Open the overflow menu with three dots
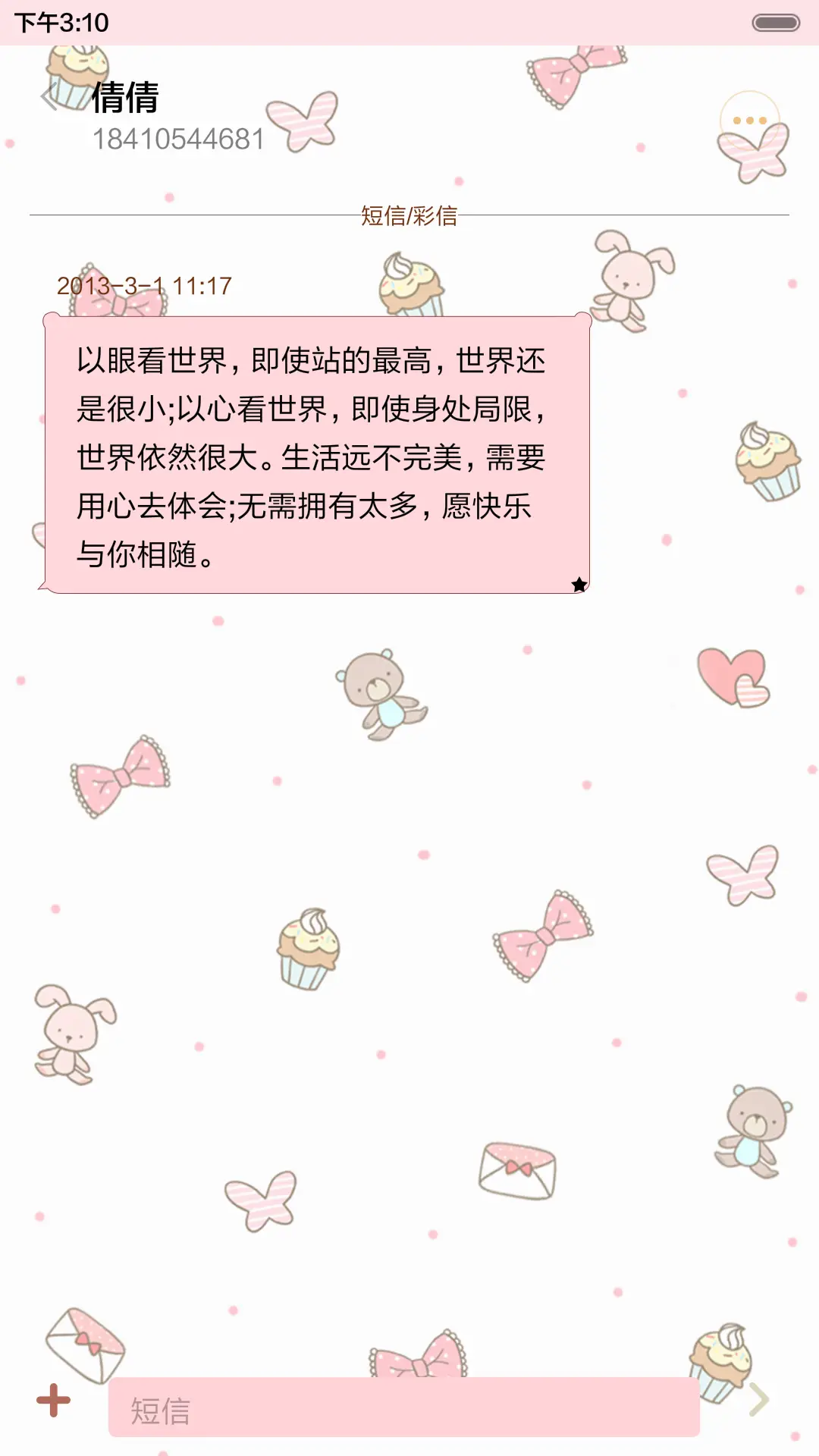 [x=749, y=118]
